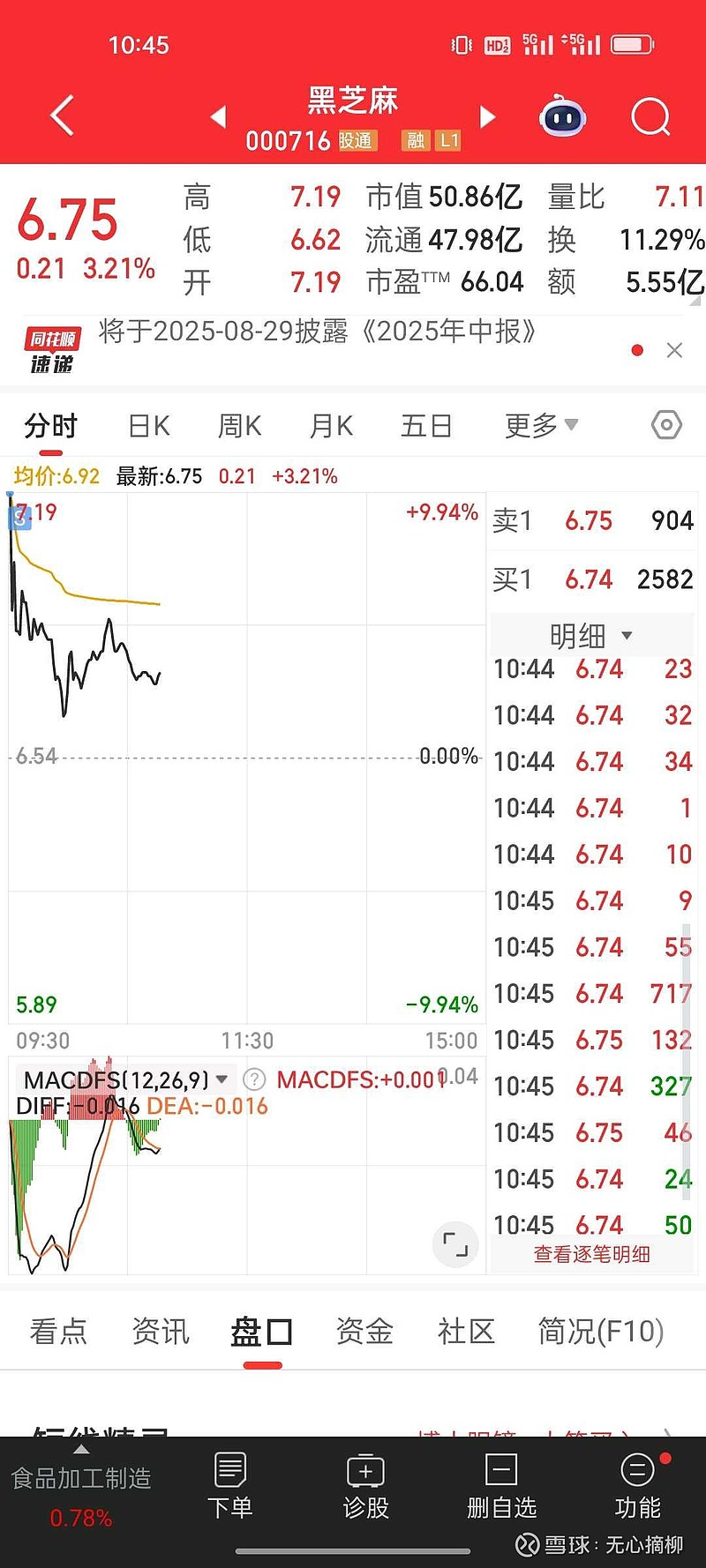Switch to the 五日 chart tab

426,426
